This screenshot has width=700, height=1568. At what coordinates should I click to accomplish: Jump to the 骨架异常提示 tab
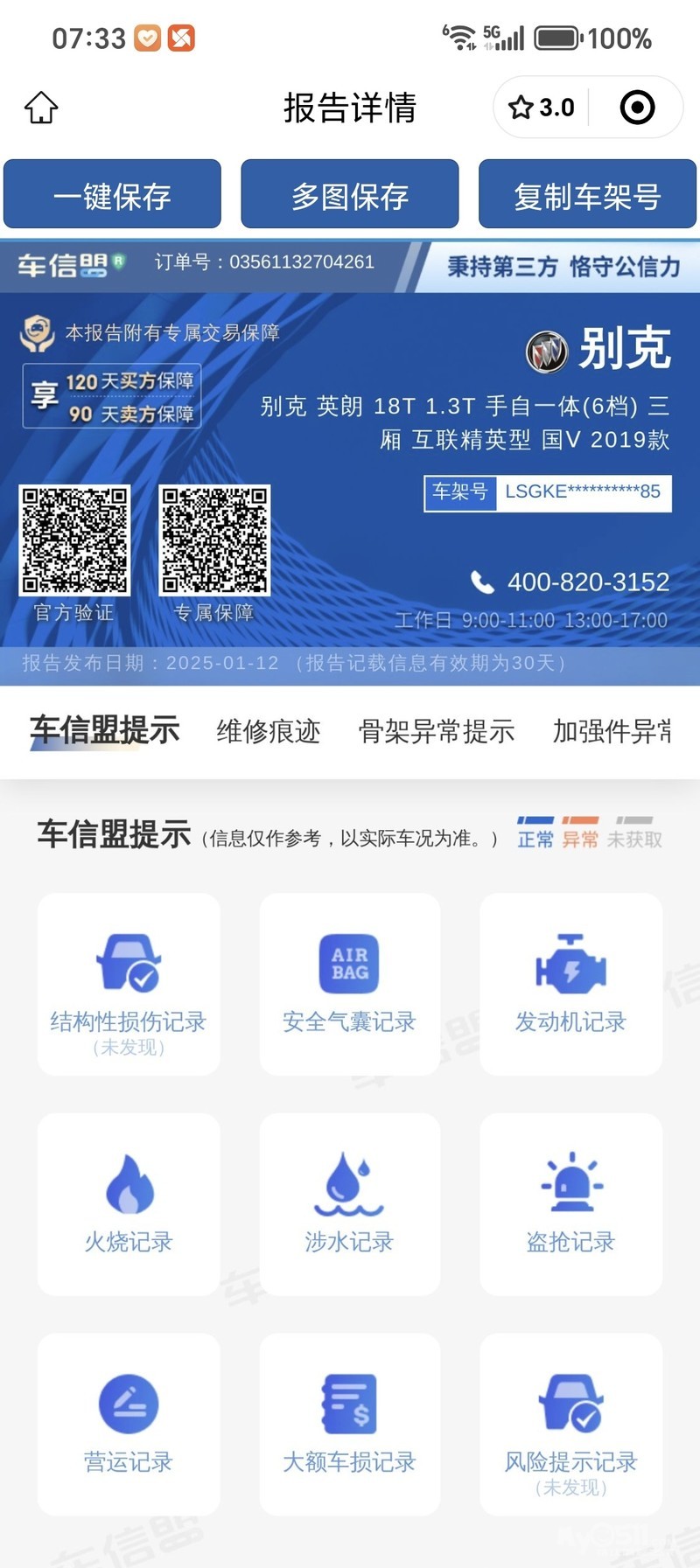(437, 731)
